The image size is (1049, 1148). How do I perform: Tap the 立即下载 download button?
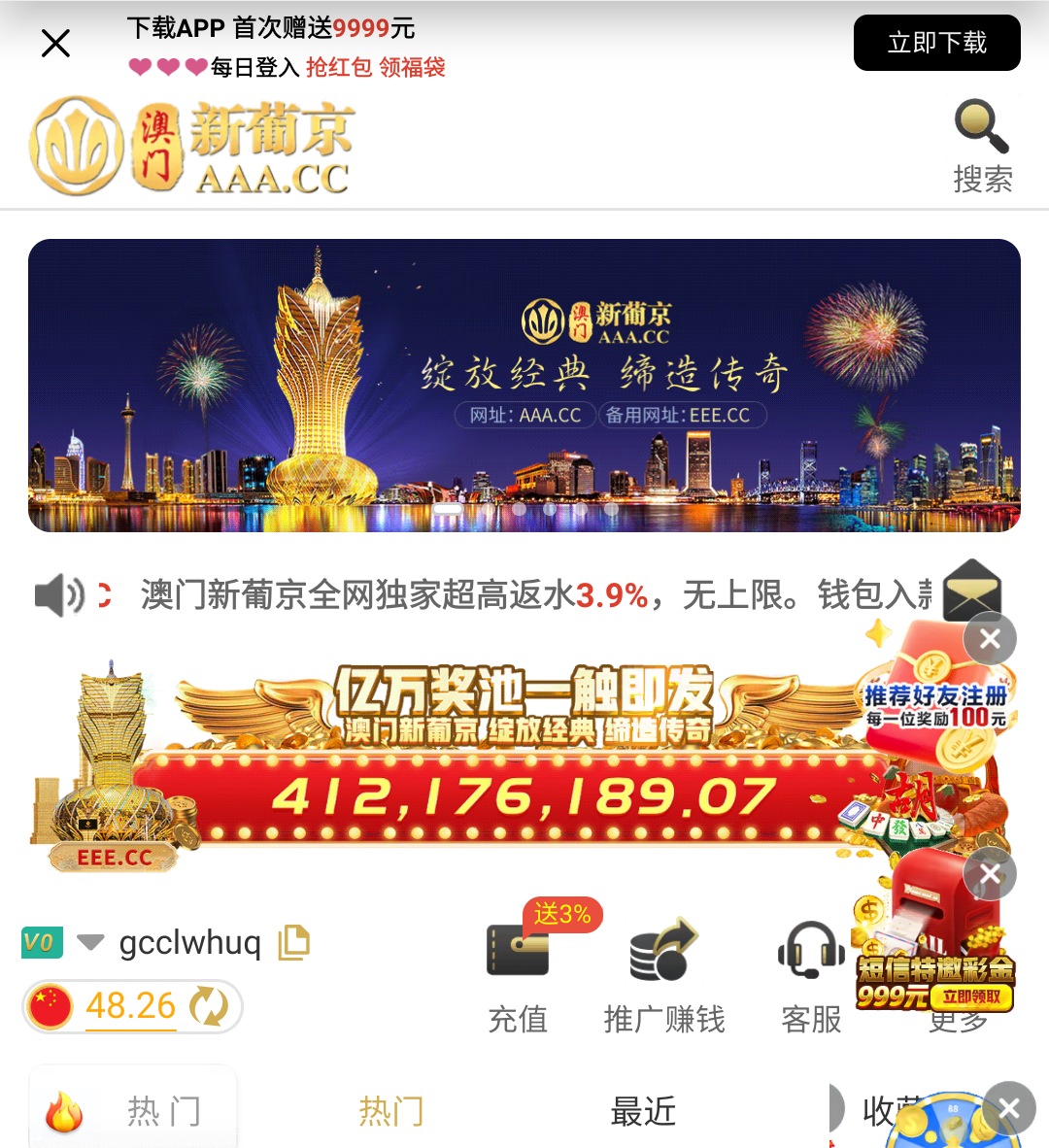coord(936,43)
